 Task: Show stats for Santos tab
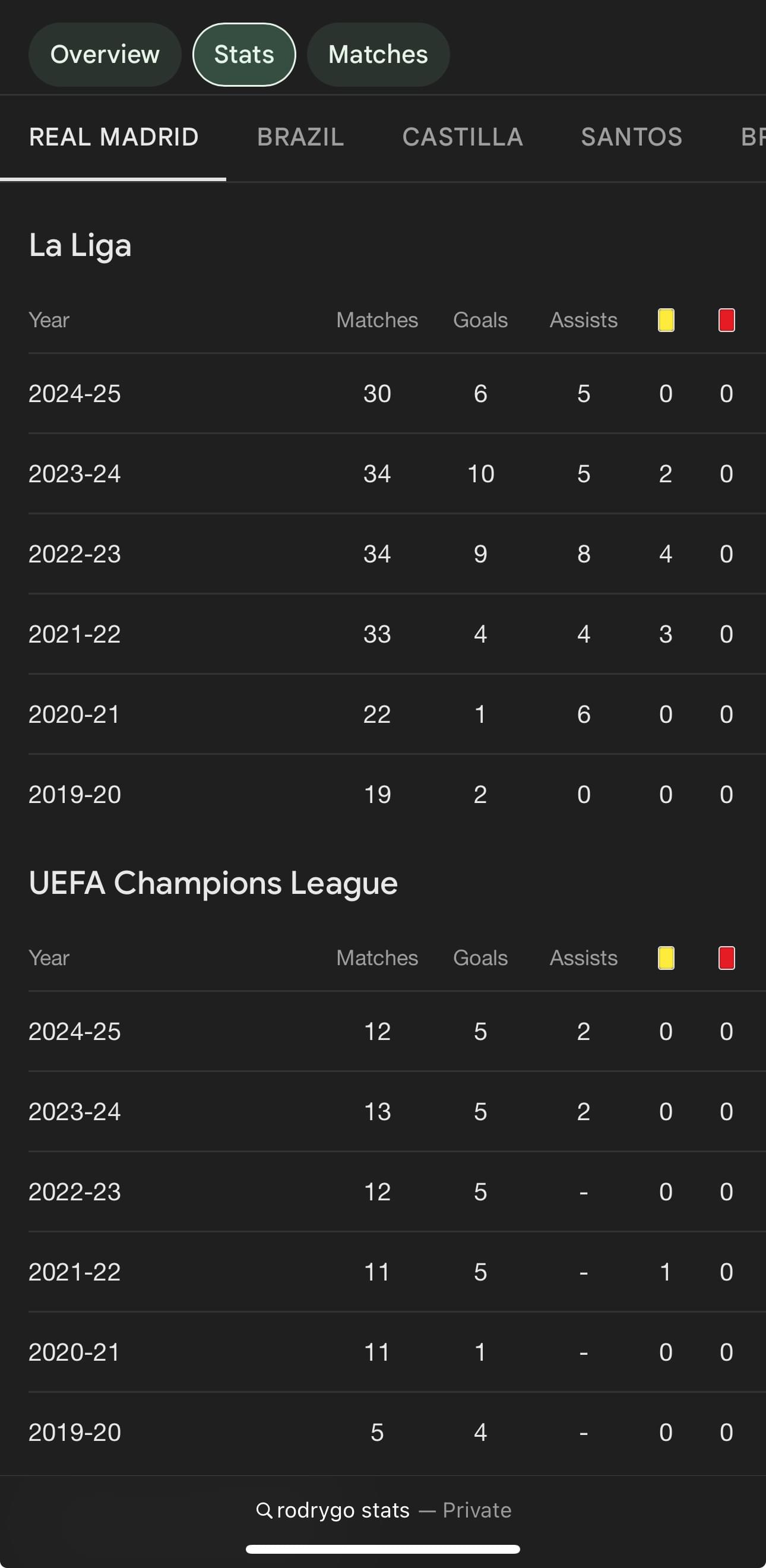[632, 138]
